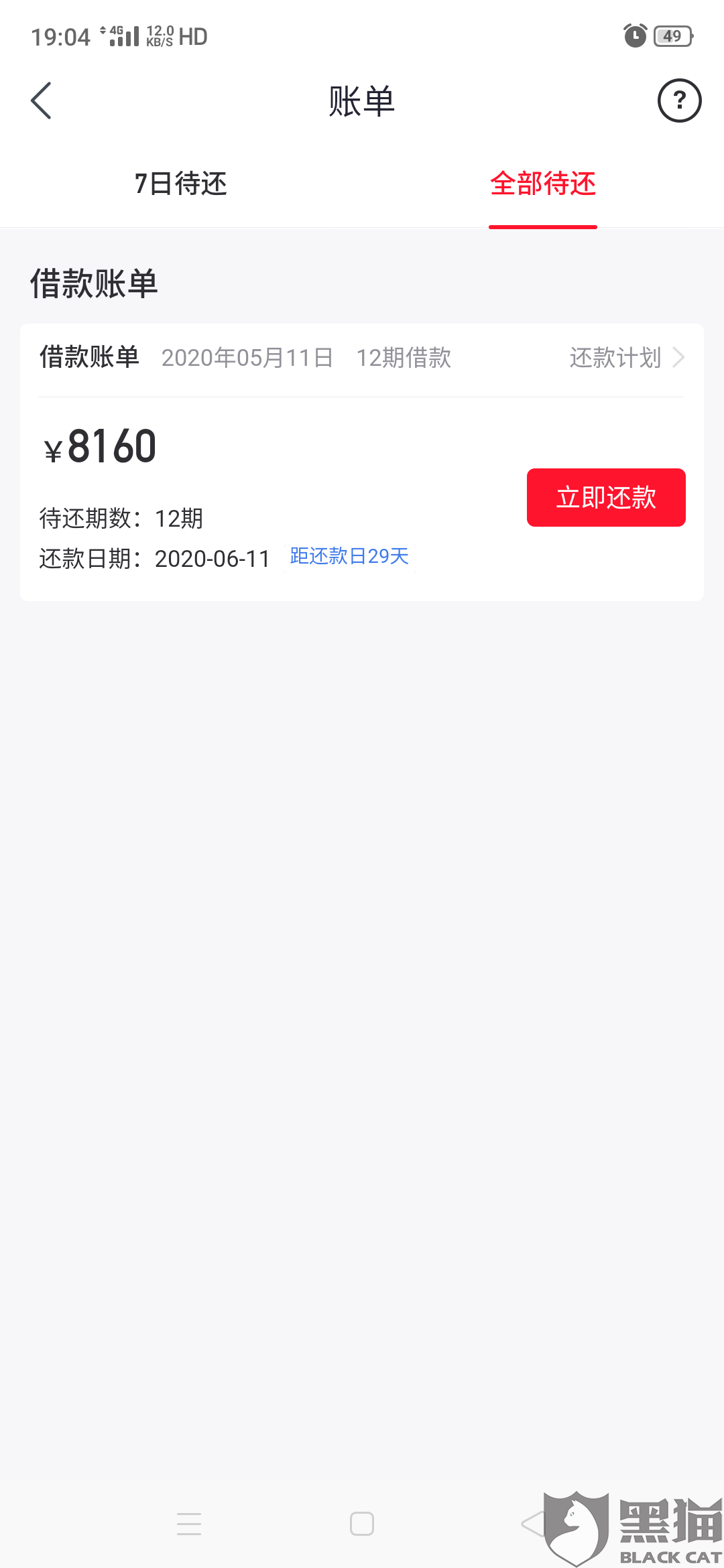Go to the system home screen
The width and height of the screenshot is (724, 1568).
[x=362, y=1524]
